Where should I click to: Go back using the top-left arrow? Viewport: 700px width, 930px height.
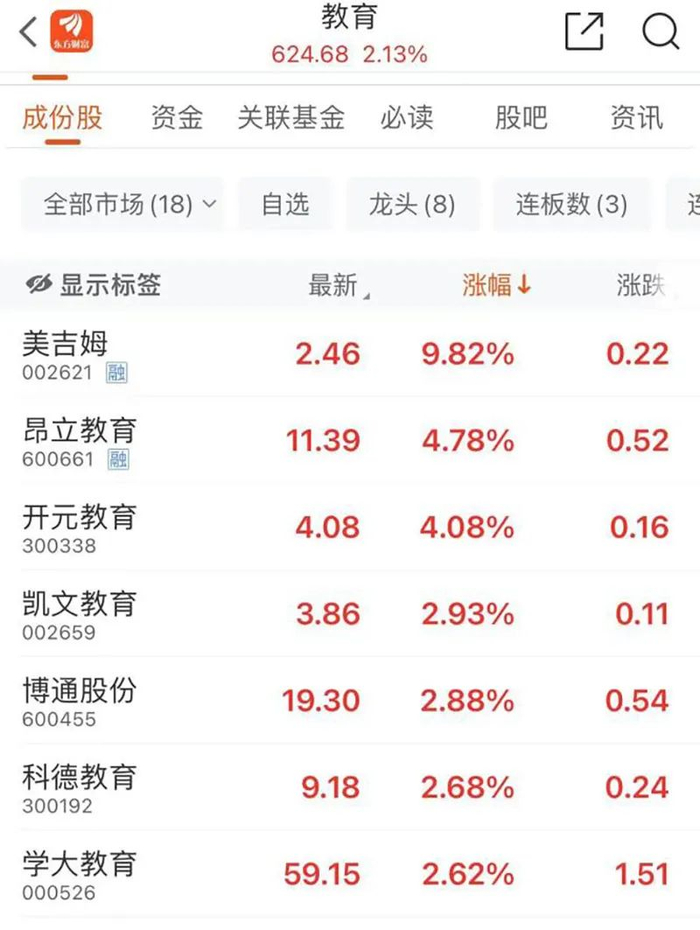pyautogui.click(x=28, y=32)
